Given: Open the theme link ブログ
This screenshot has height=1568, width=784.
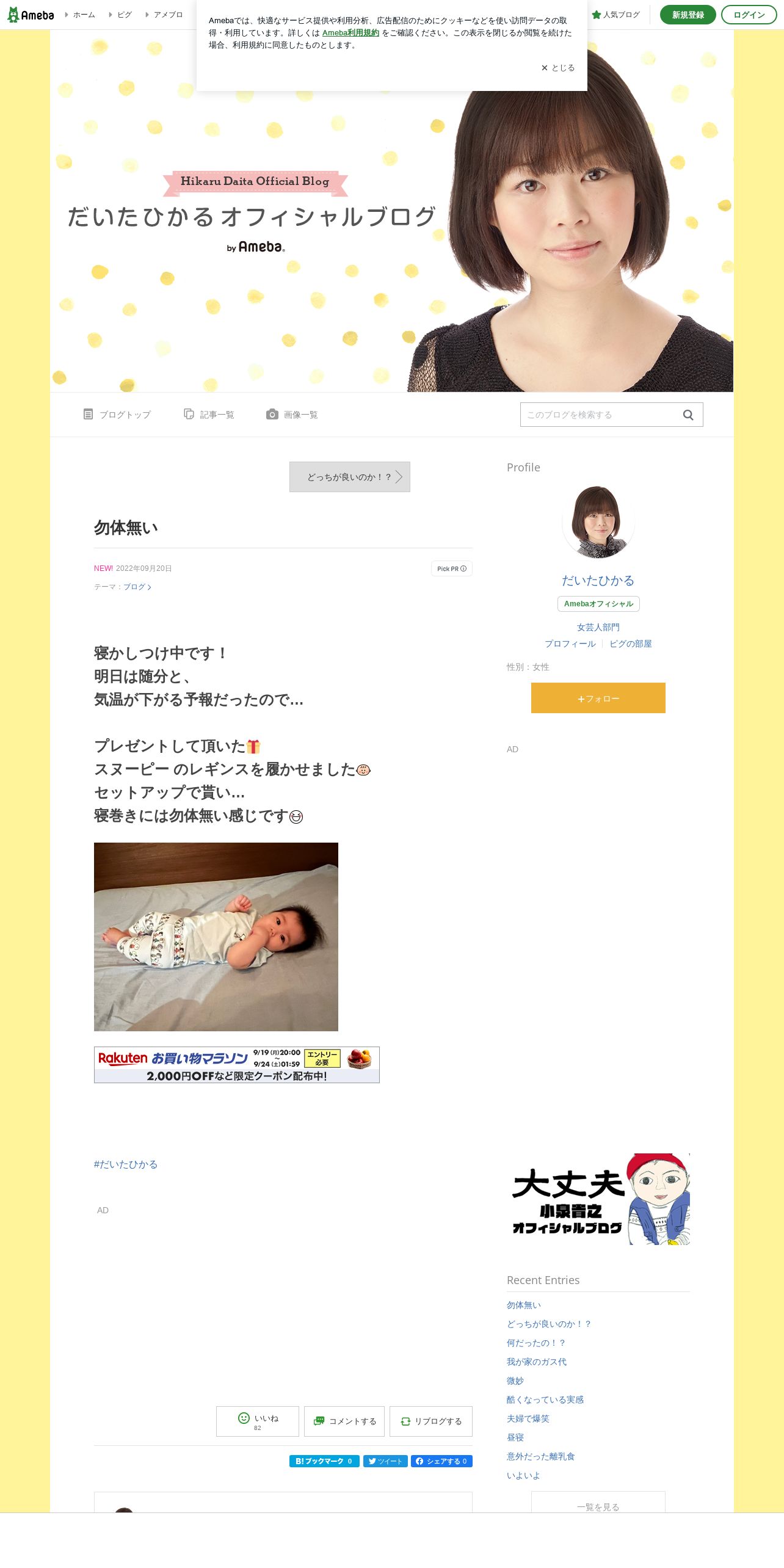Looking at the screenshot, I should [137, 587].
